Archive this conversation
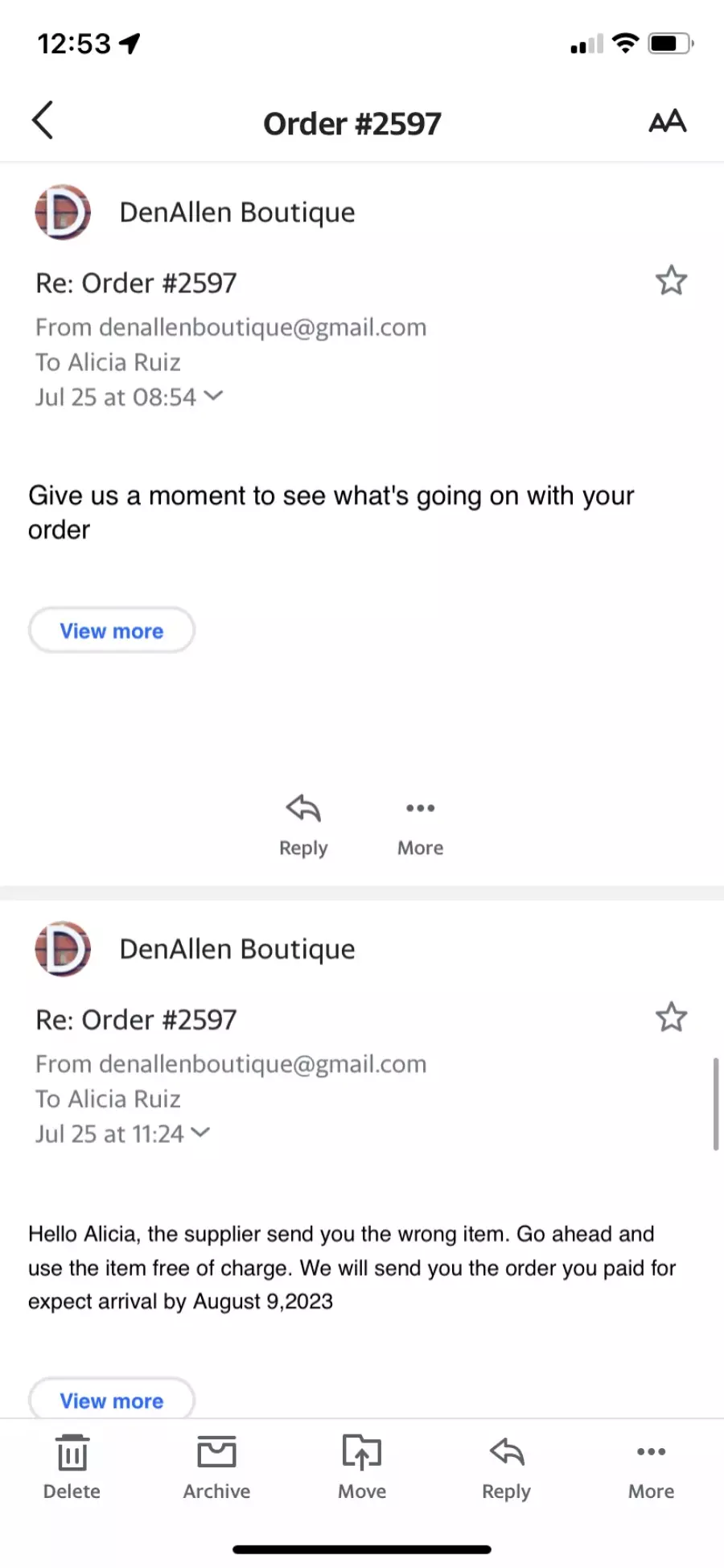The image size is (724, 1568). 216,1467
